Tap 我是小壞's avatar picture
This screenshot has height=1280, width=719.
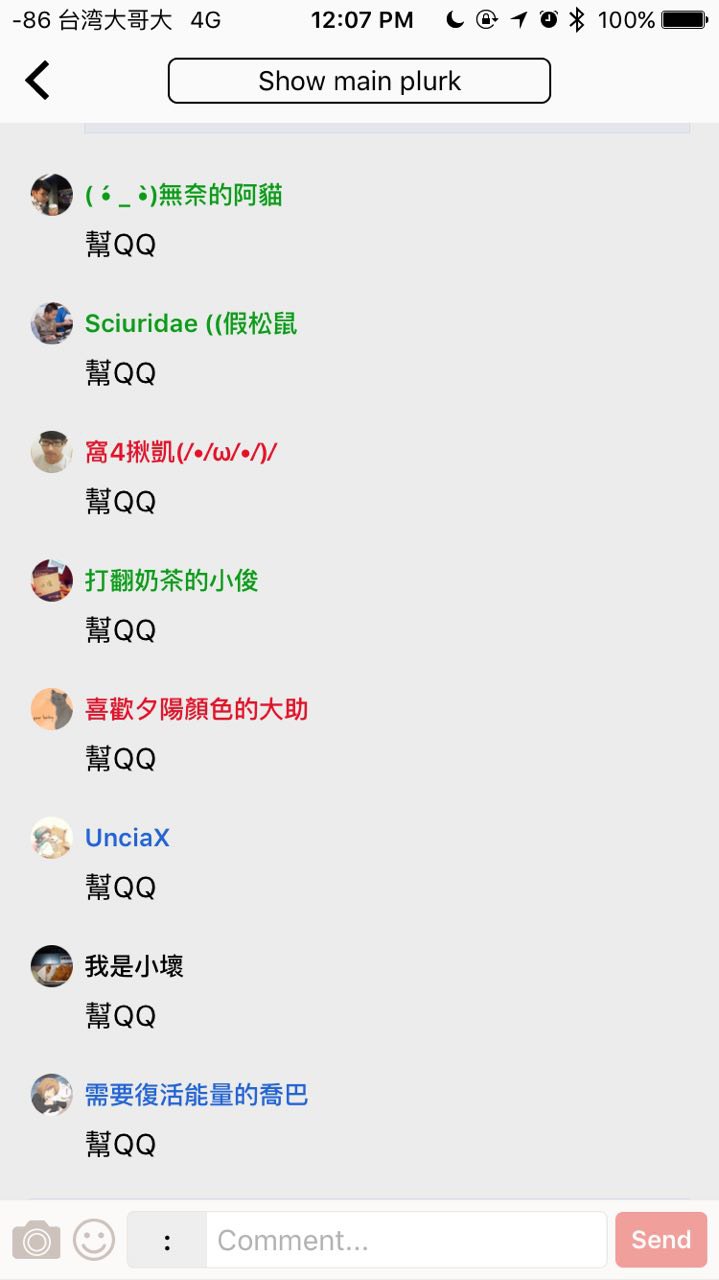(x=52, y=967)
